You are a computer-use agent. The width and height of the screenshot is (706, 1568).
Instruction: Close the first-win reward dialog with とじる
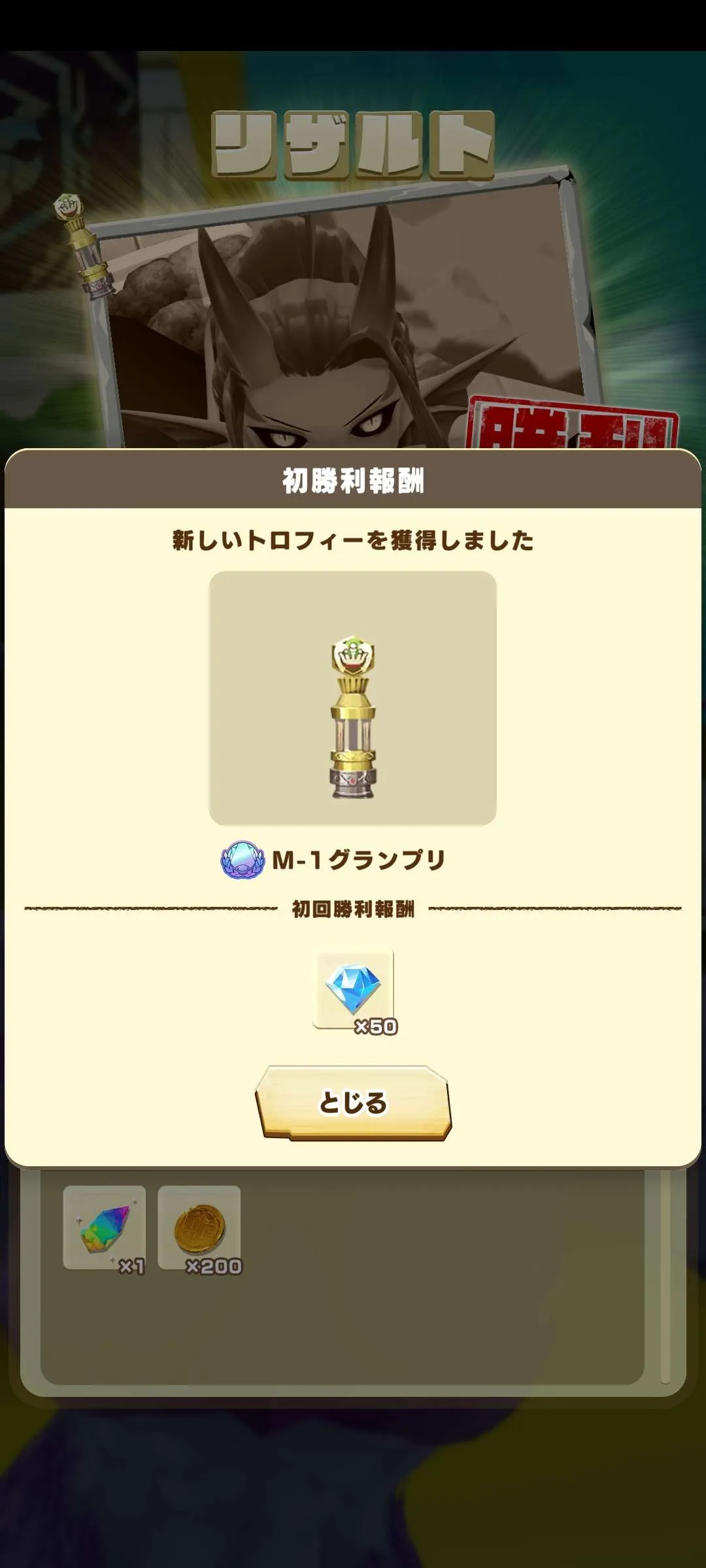(353, 1103)
